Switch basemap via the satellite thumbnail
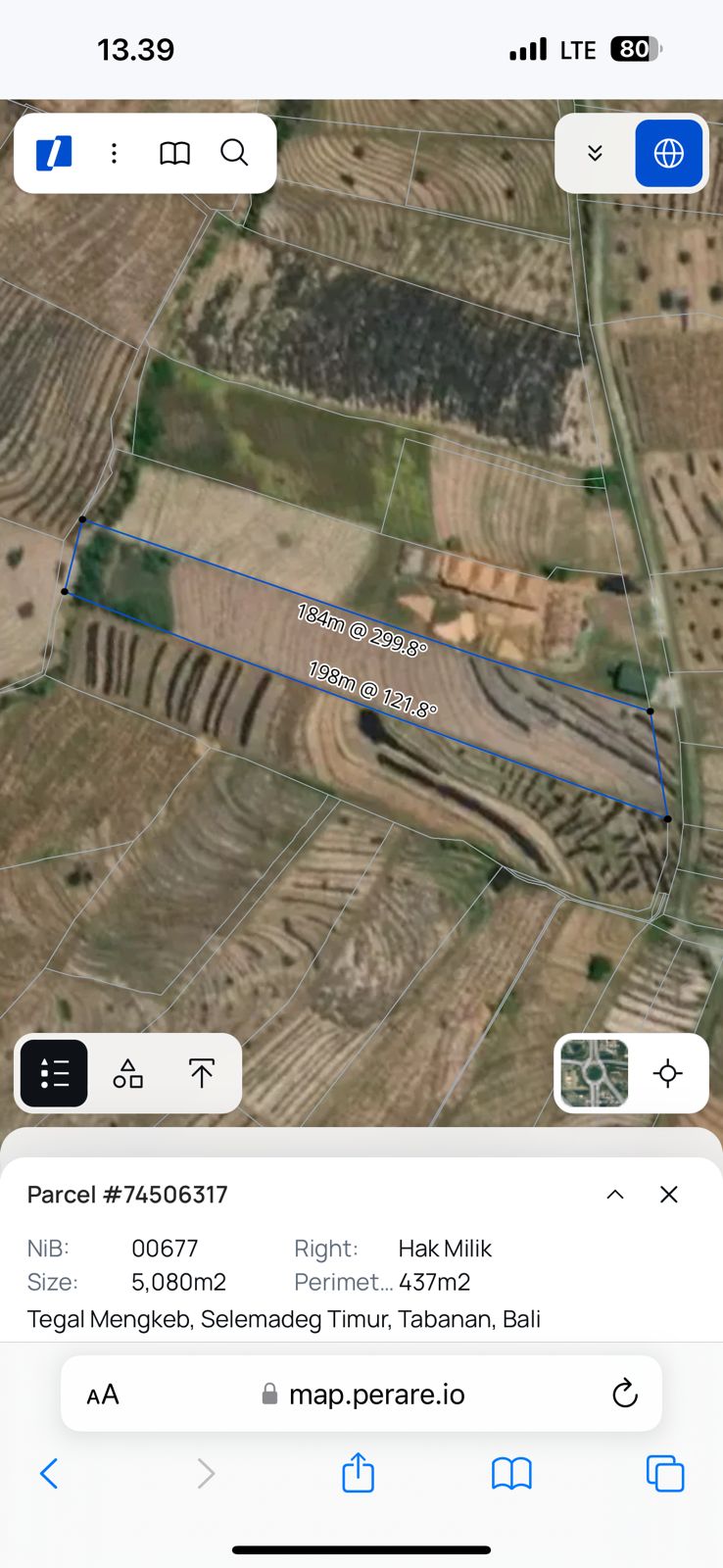This screenshot has width=723, height=1568. tap(595, 1073)
